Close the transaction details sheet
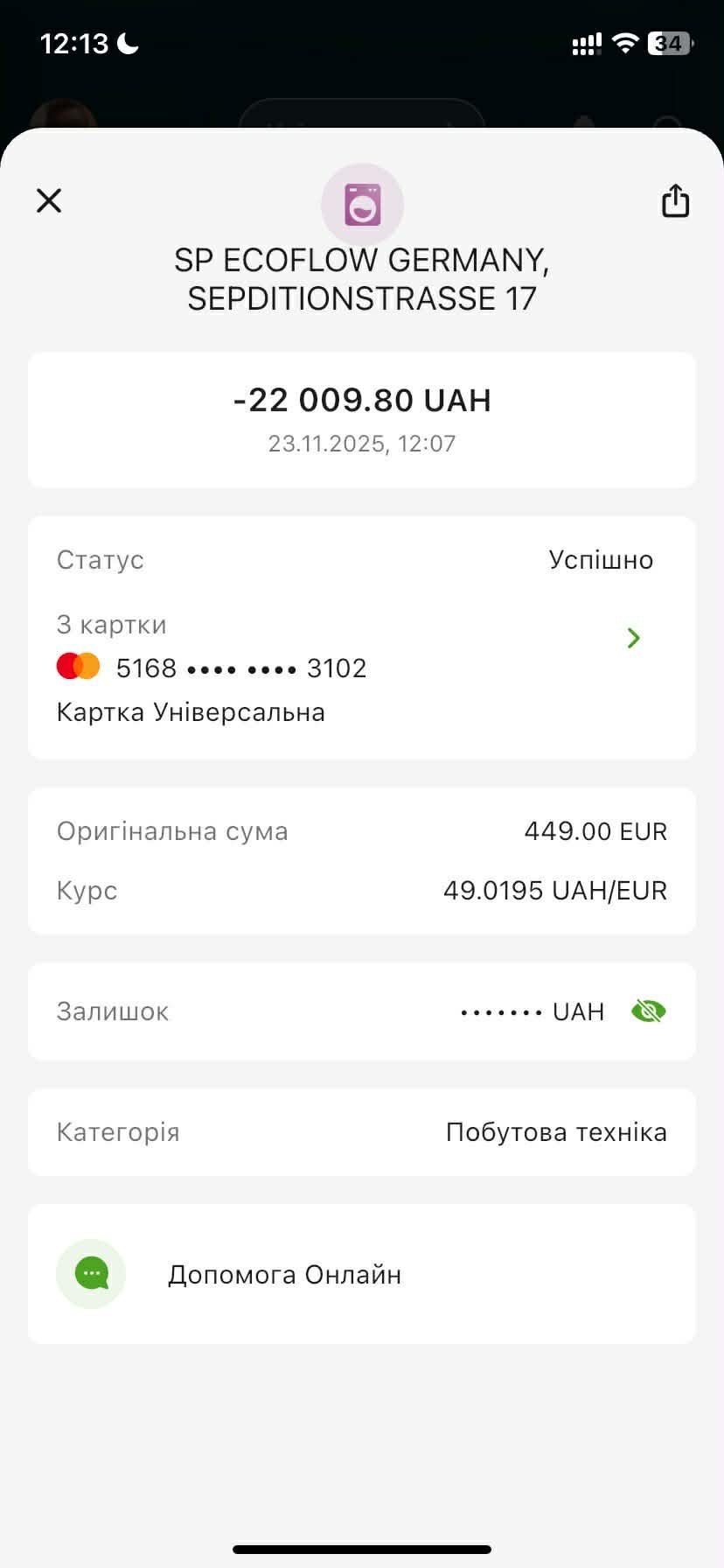 [x=49, y=200]
